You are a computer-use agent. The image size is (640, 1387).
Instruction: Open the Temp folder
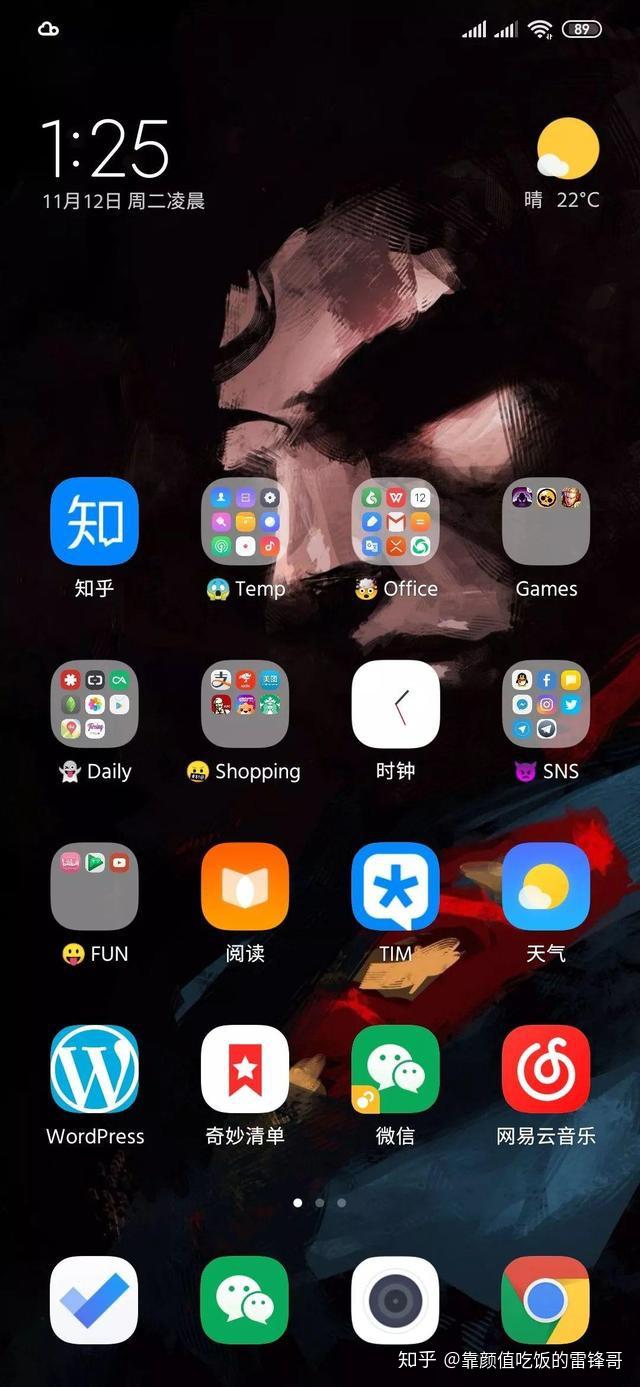pos(245,521)
